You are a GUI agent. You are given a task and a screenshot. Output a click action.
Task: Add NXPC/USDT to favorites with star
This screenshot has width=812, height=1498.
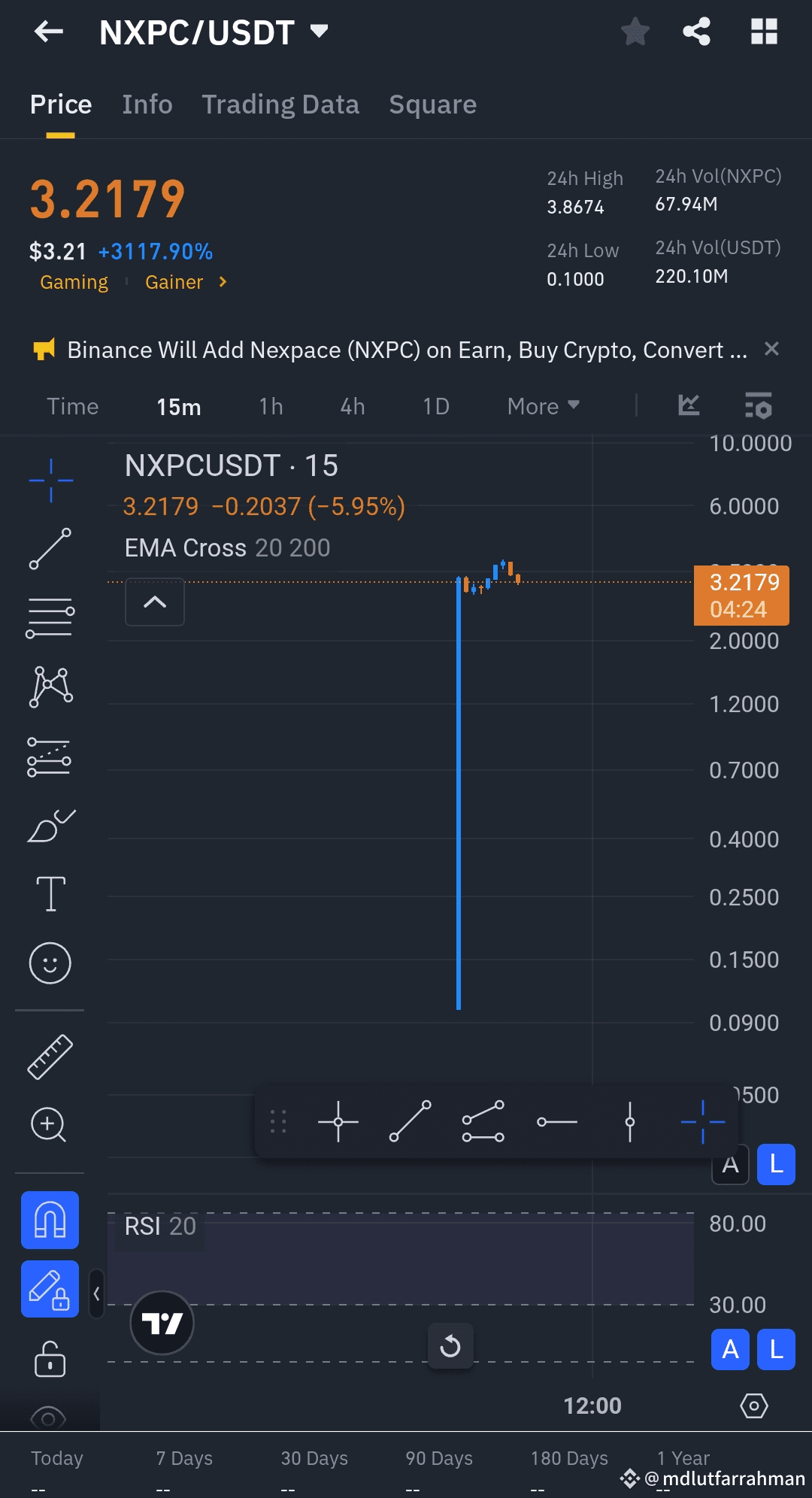[x=635, y=32]
